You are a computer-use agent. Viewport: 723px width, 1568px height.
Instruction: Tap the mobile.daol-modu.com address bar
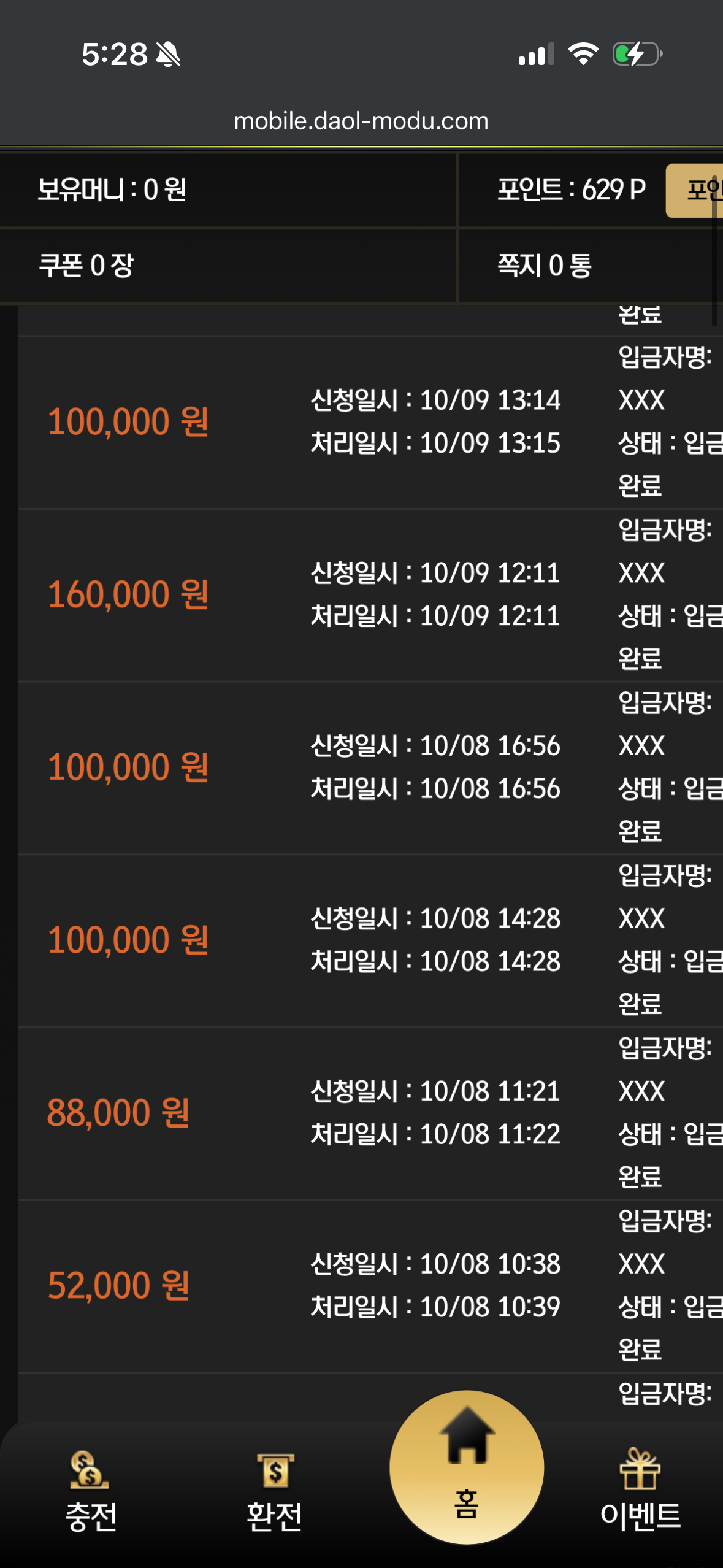click(361, 121)
